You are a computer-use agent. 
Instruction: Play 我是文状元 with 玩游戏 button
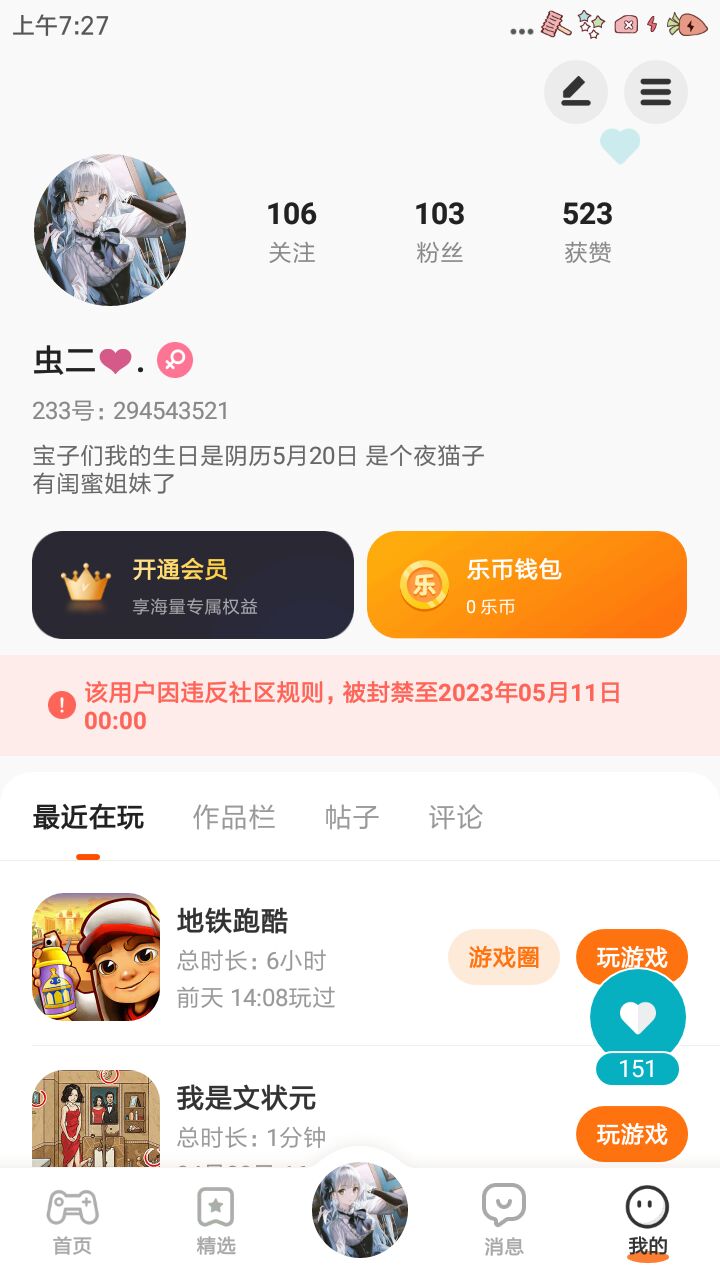(x=631, y=1134)
